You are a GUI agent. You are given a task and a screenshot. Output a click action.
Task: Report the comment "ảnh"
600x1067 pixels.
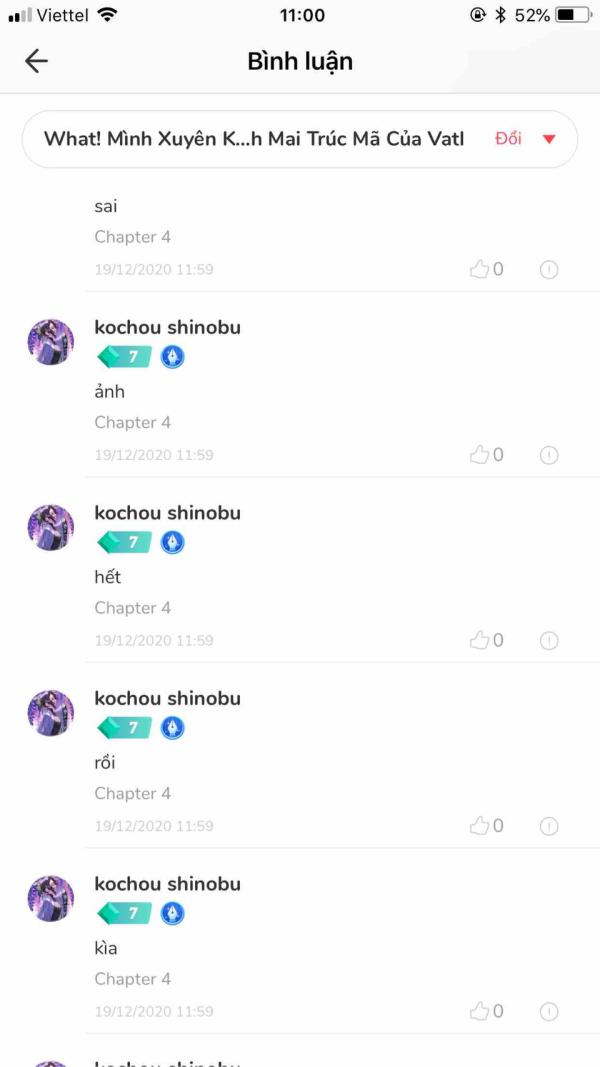pos(549,455)
